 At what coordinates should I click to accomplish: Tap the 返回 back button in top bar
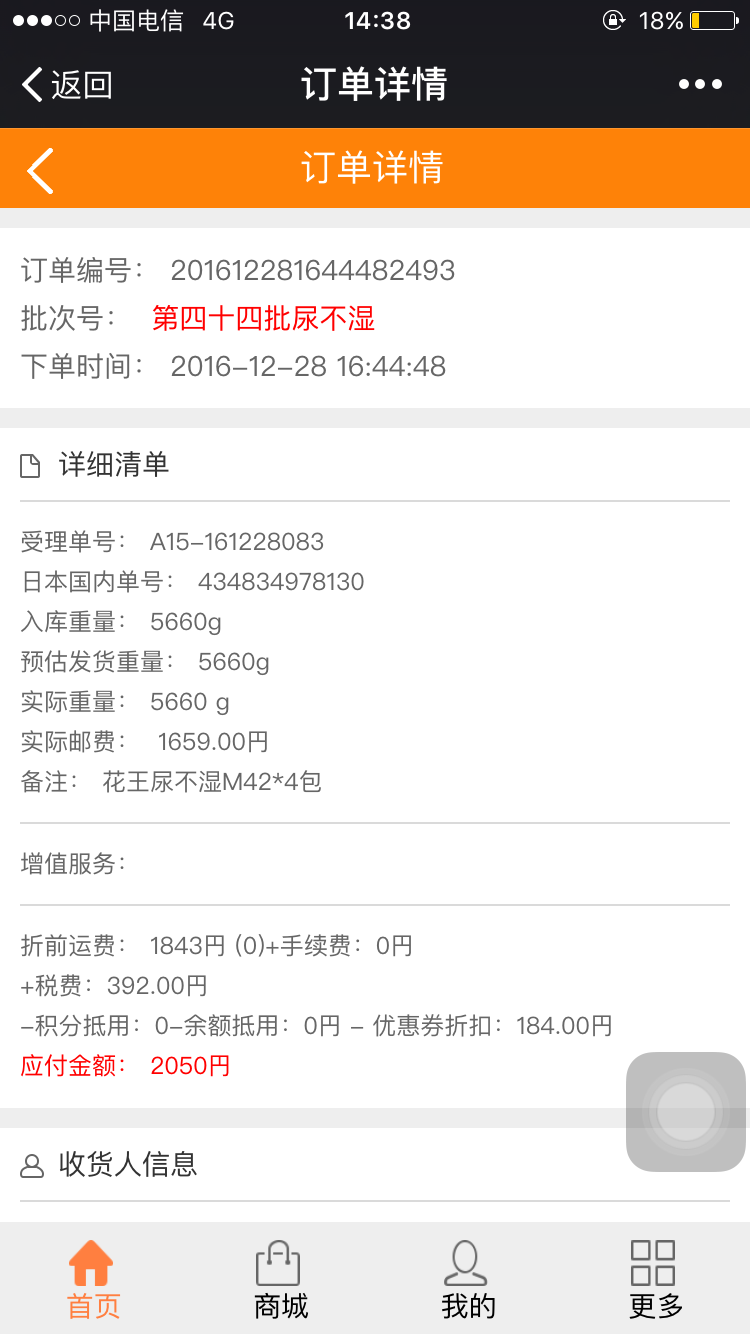click(x=66, y=85)
